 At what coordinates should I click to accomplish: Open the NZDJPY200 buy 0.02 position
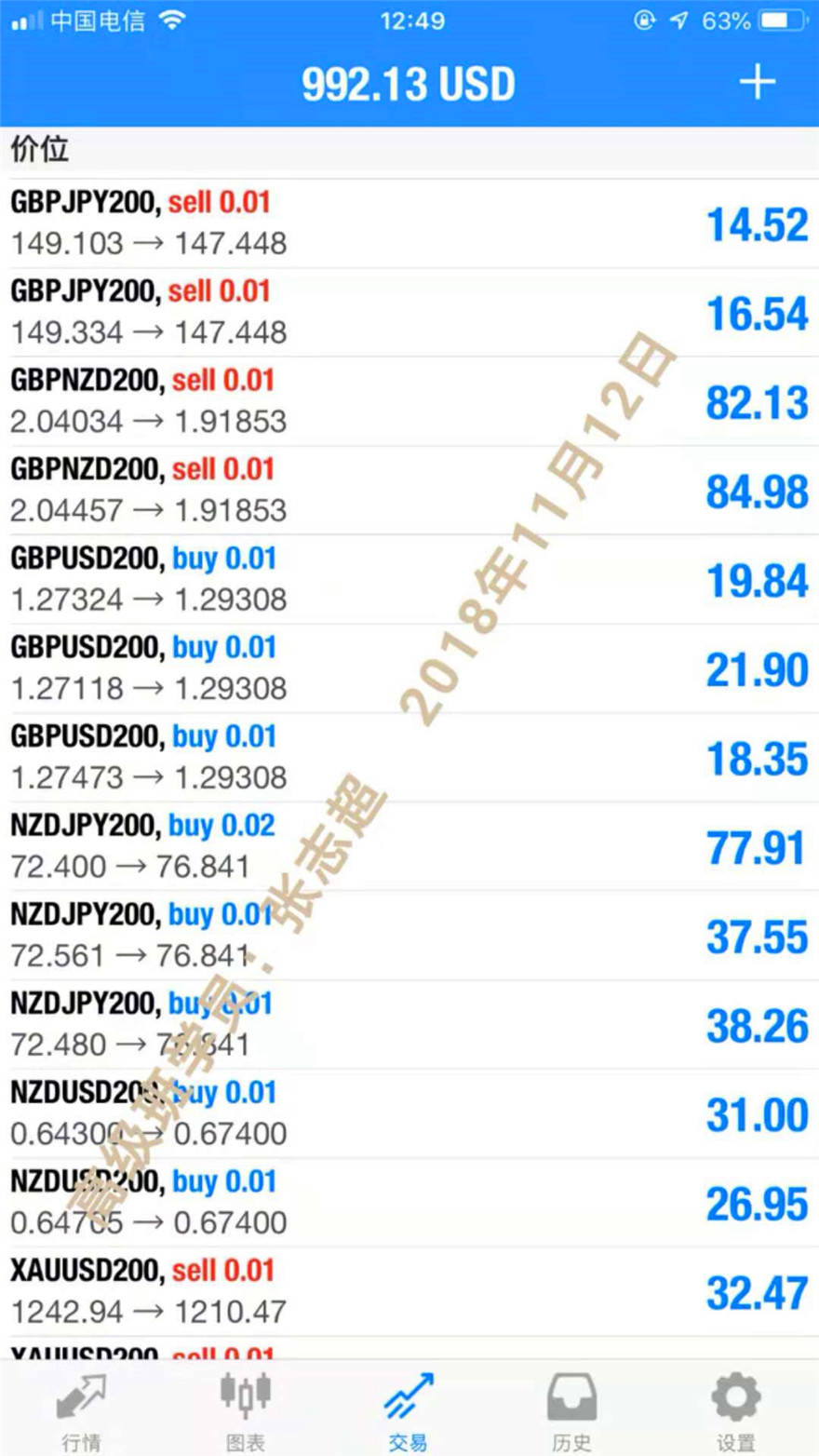pos(409,846)
